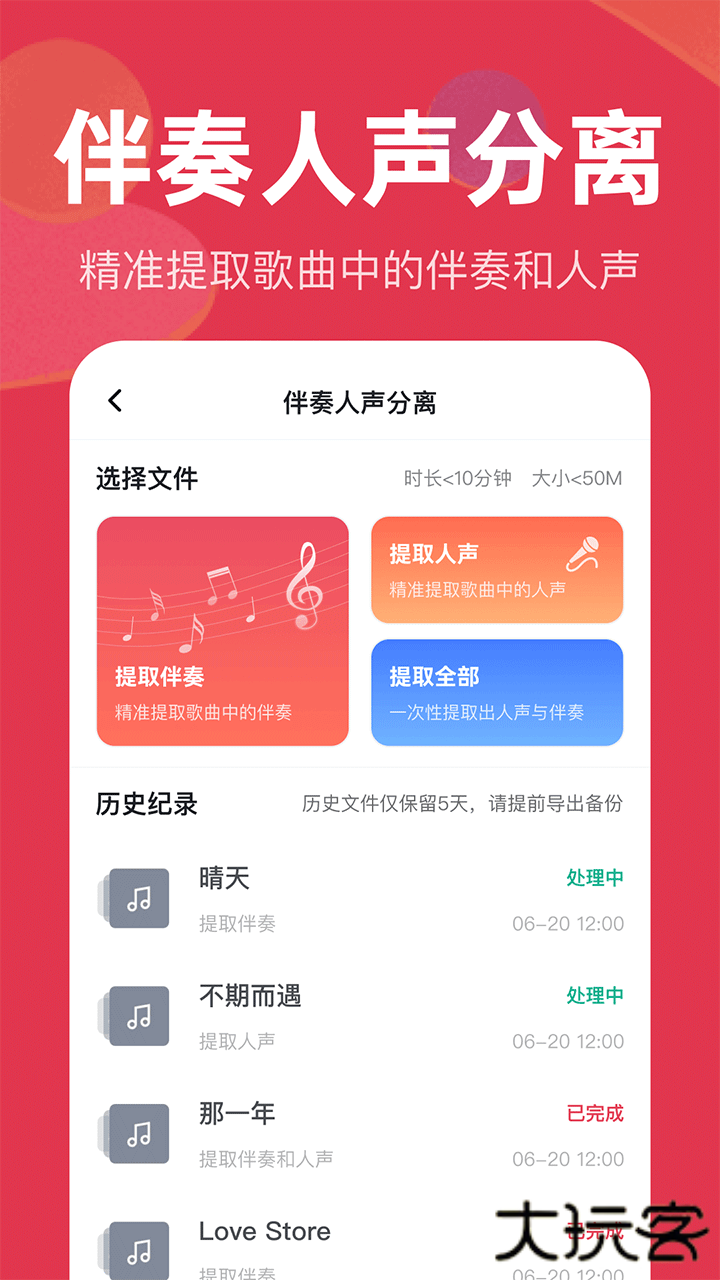The width and height of the screenshot is (720, 1280).
Task: Tap the 提取人声 extraction card
Action: pos(497,570)
